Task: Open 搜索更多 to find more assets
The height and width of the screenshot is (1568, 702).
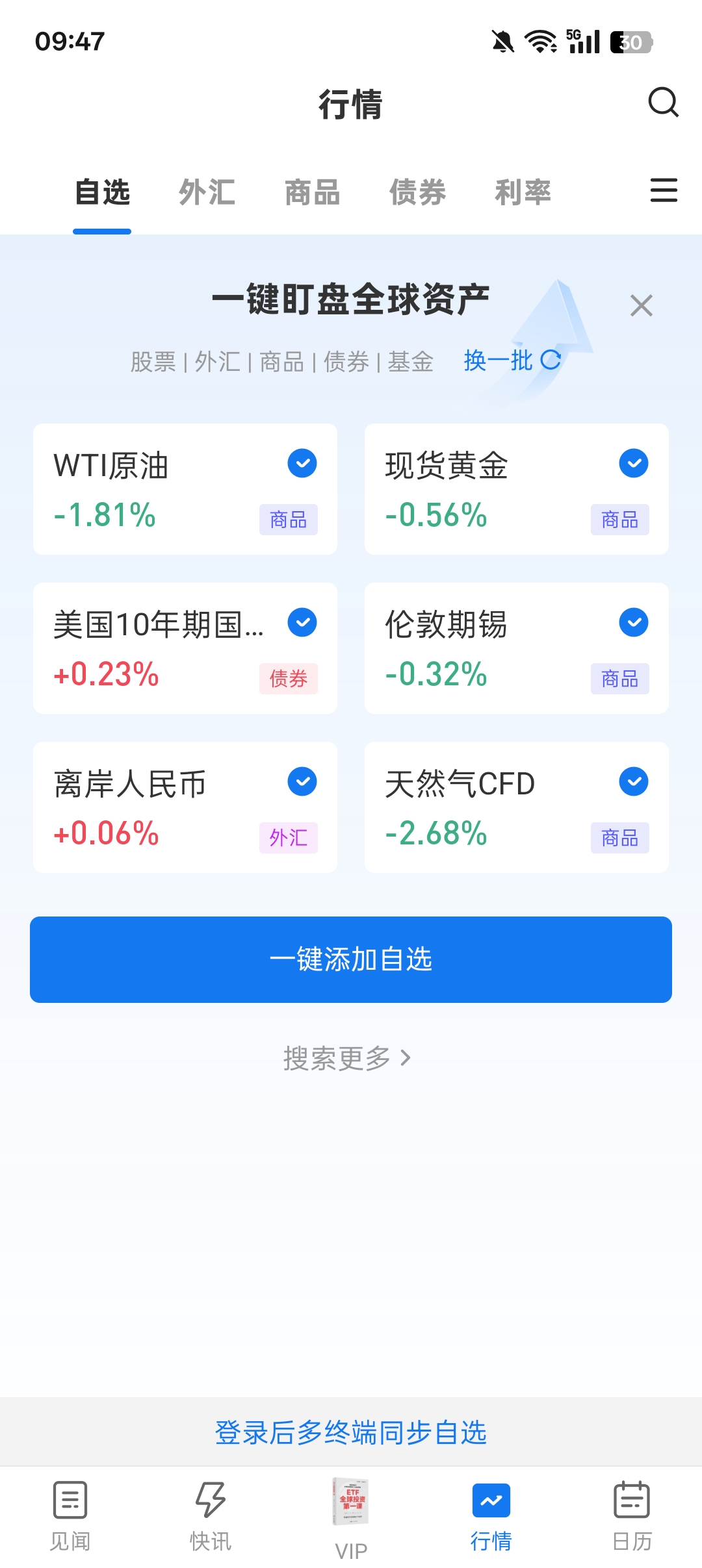Action: [347, 1058]
